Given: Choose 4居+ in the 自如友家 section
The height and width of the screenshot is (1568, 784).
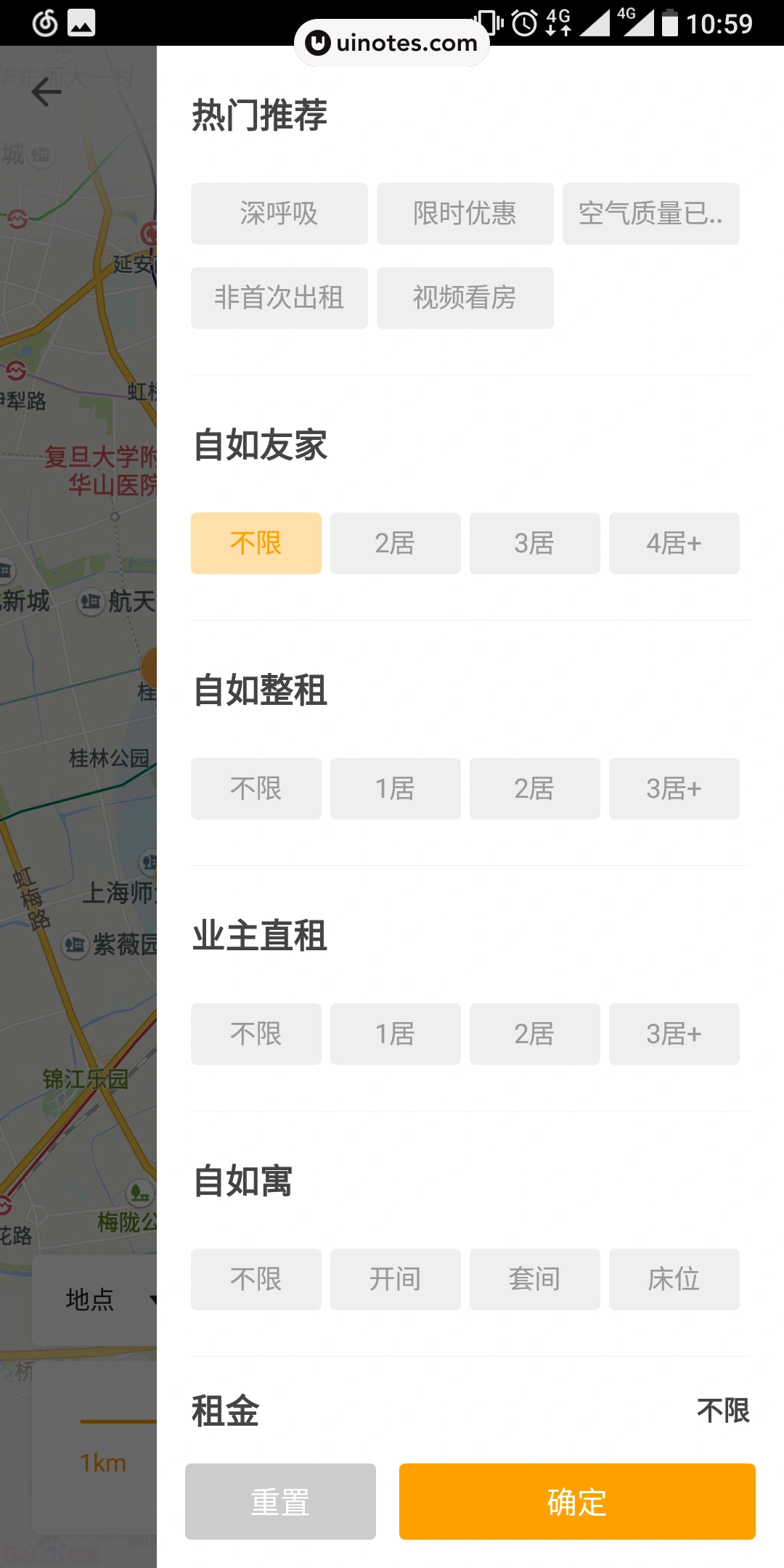Looking at the screenshot, I should [674, 542].
